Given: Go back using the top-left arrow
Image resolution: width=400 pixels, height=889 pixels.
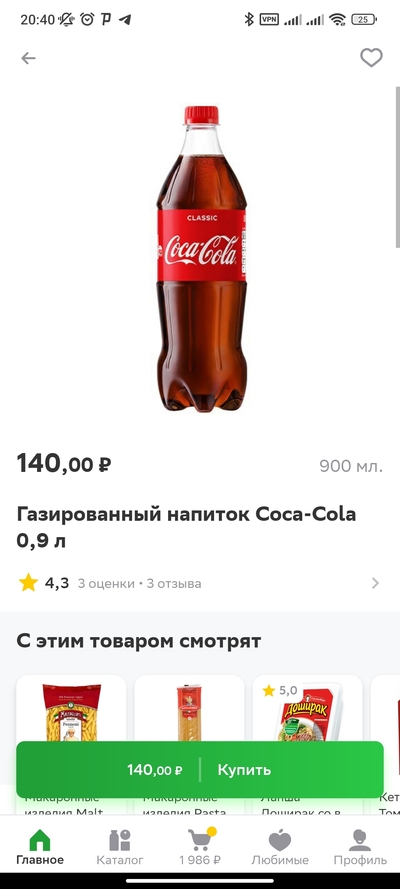Looking at the screenshot, I should (28, 58).
